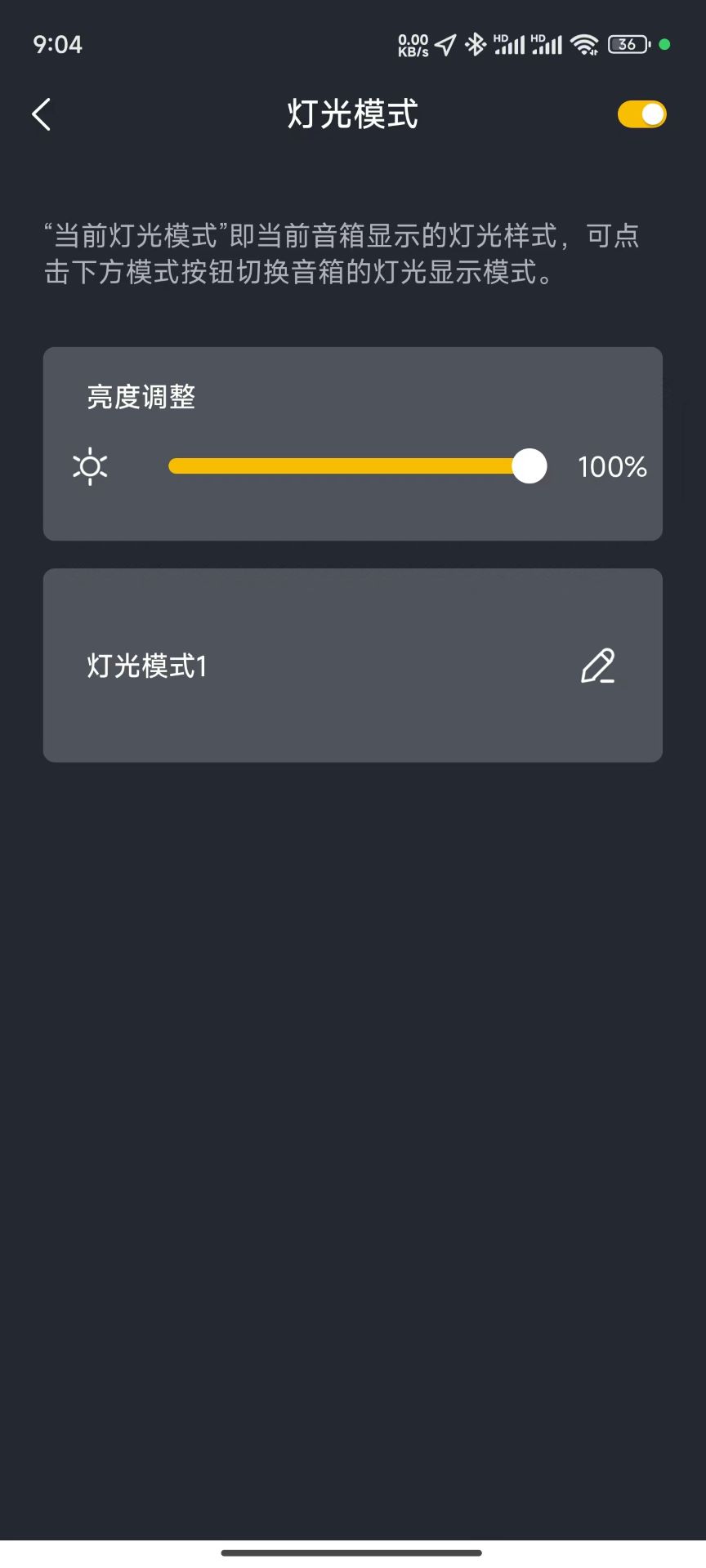Tap the brightness sun icon
This screenshot has height=1568, width=706.
[90, 466]
